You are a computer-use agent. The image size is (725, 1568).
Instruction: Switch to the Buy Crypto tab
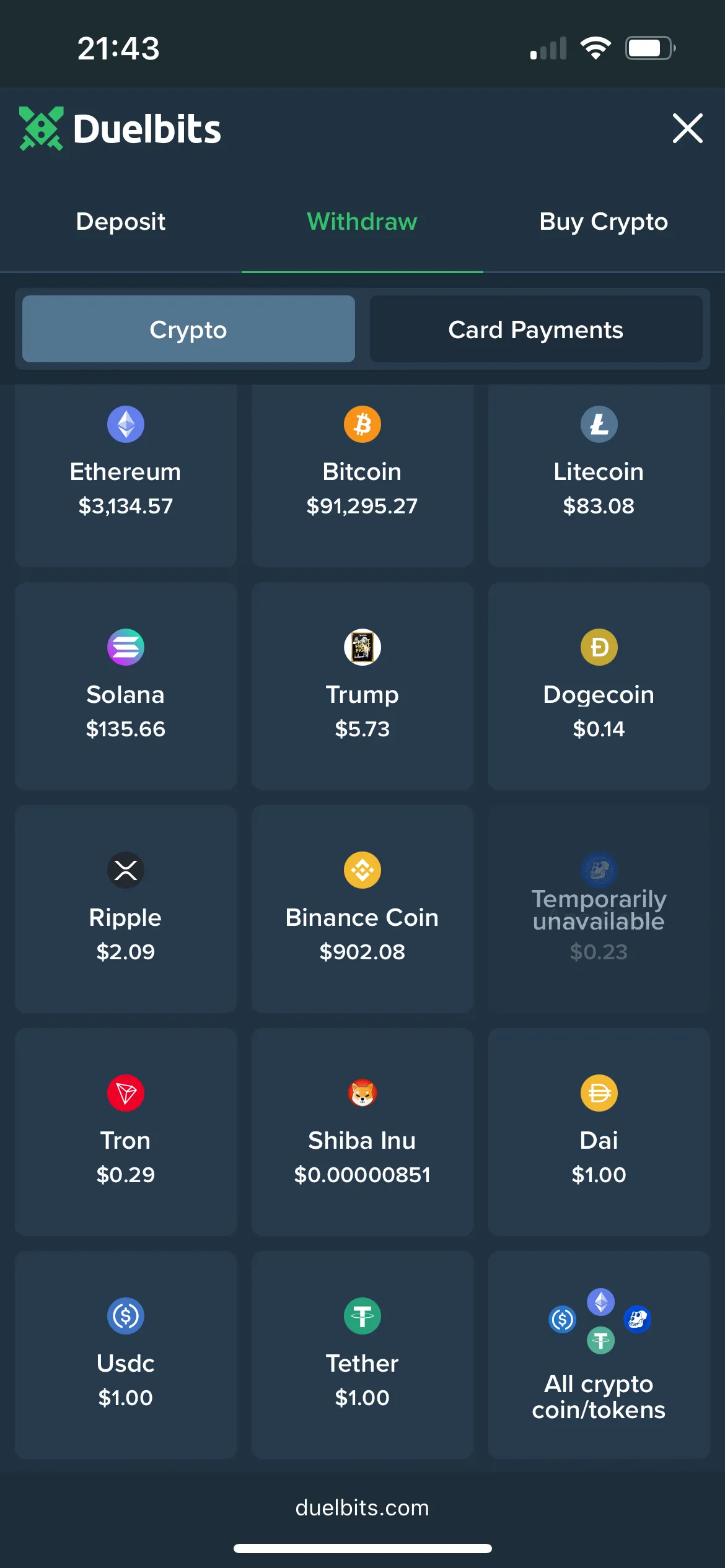(604, 222)
